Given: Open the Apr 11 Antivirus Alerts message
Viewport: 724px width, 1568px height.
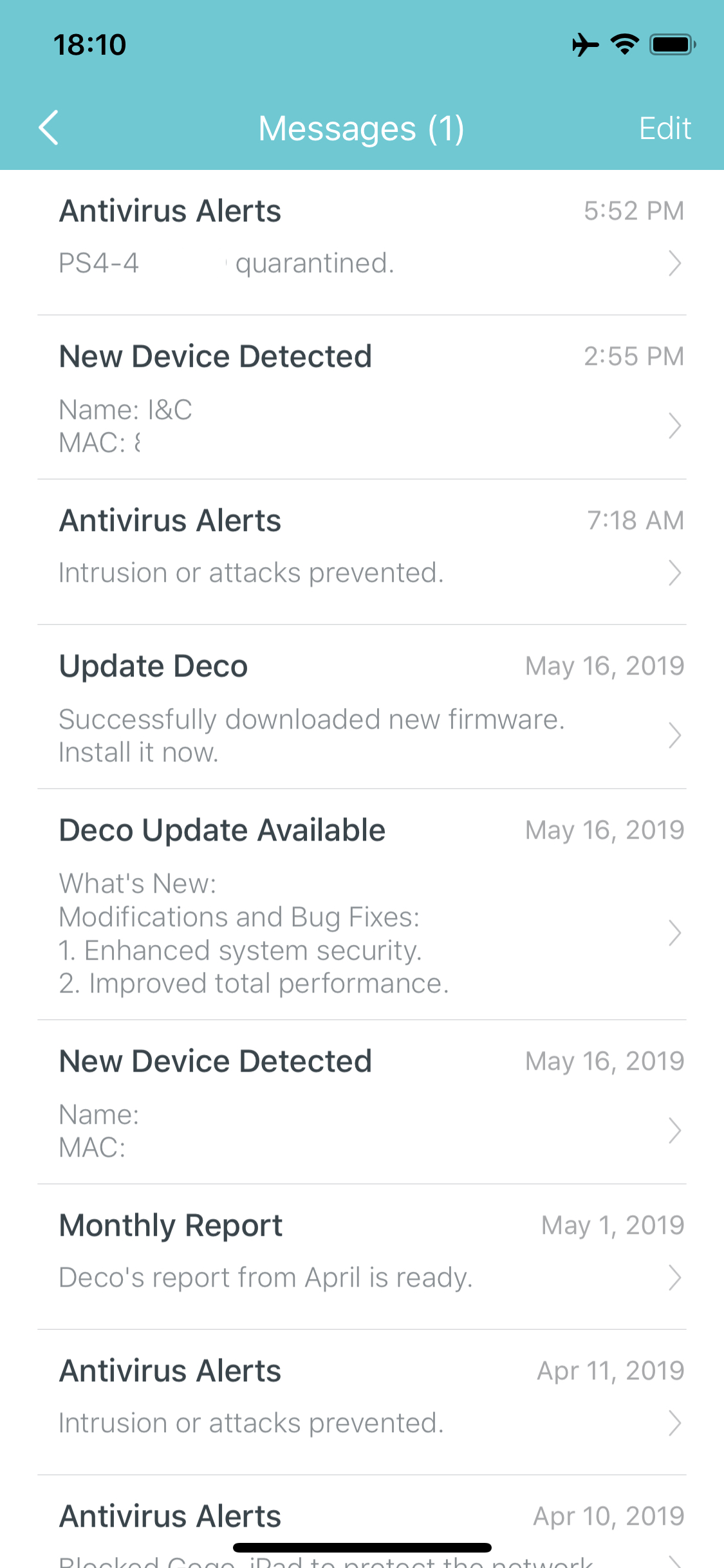Looking at the screenshot, I should pos(362,1402).
